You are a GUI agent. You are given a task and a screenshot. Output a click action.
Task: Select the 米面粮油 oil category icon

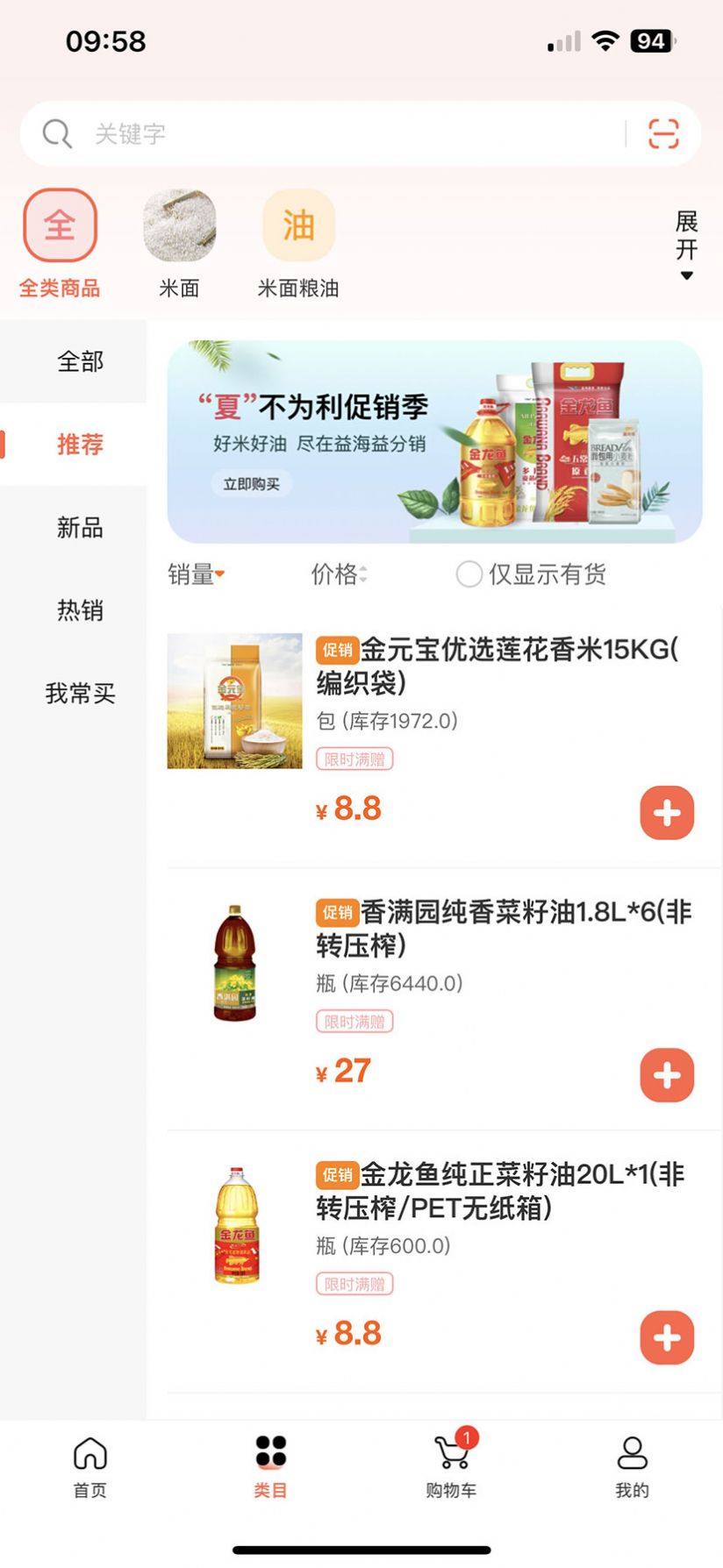(x=298, y=225)
